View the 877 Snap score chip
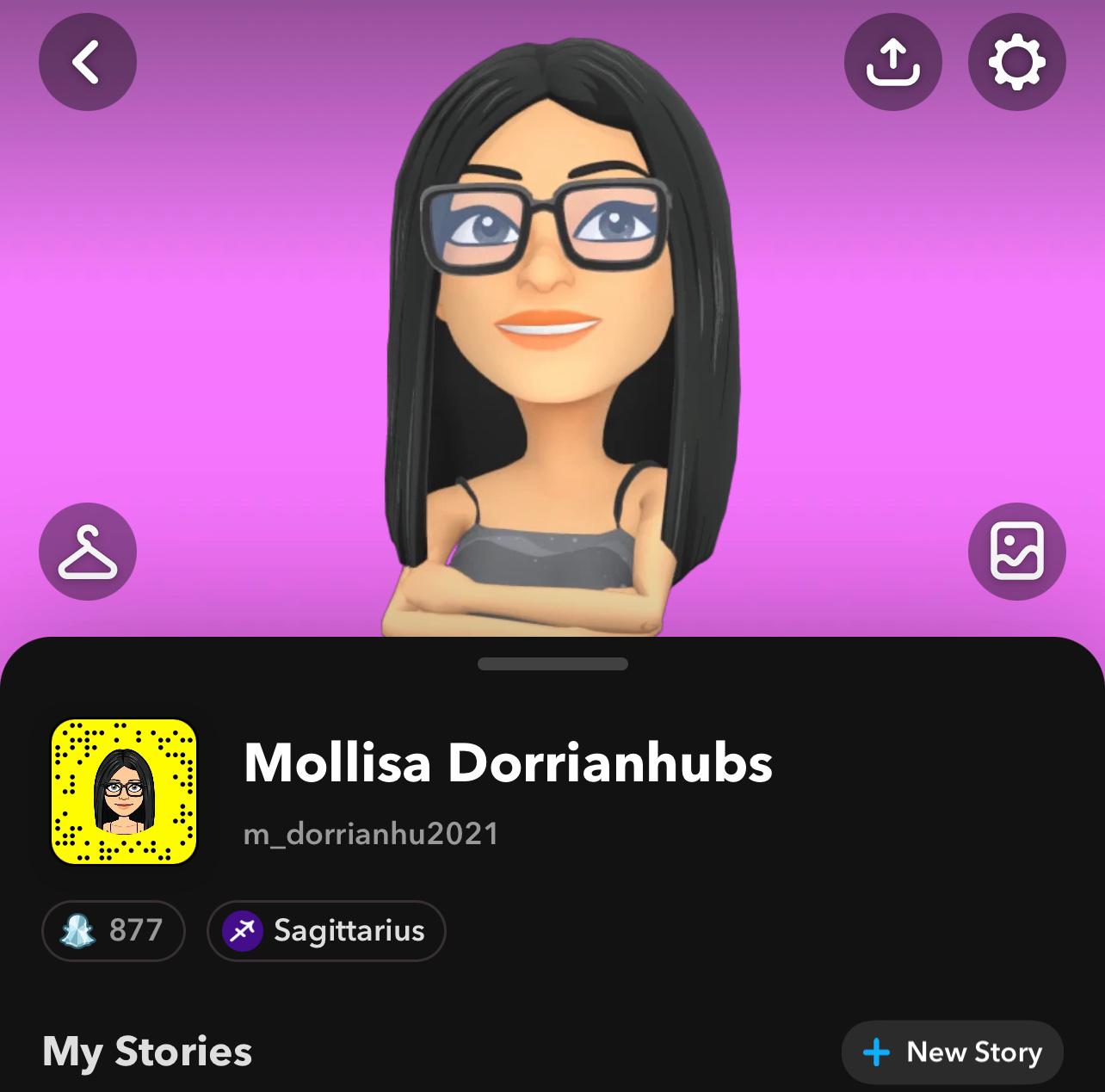1105x1092 pixels. pos(114,930)
